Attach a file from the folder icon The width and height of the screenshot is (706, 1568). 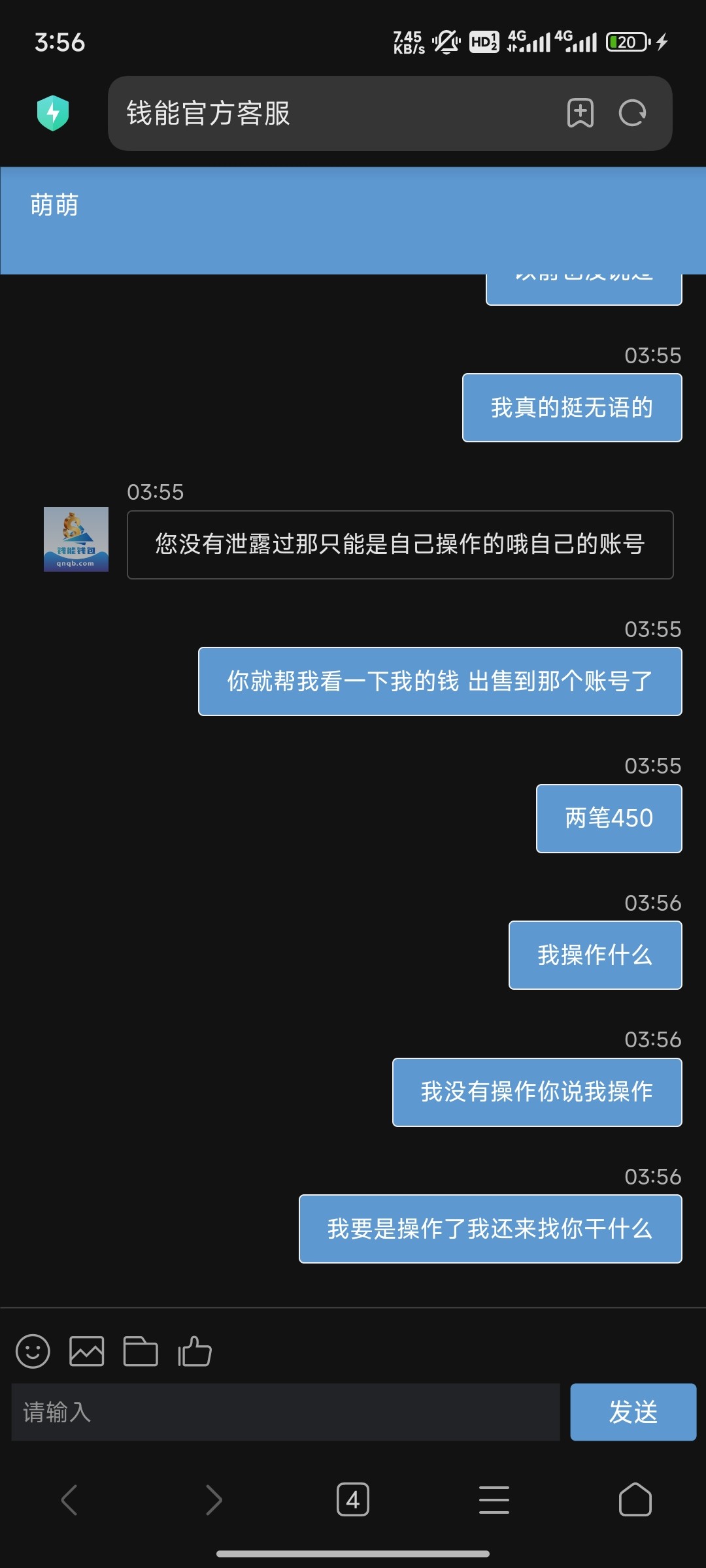(141, 1350)
